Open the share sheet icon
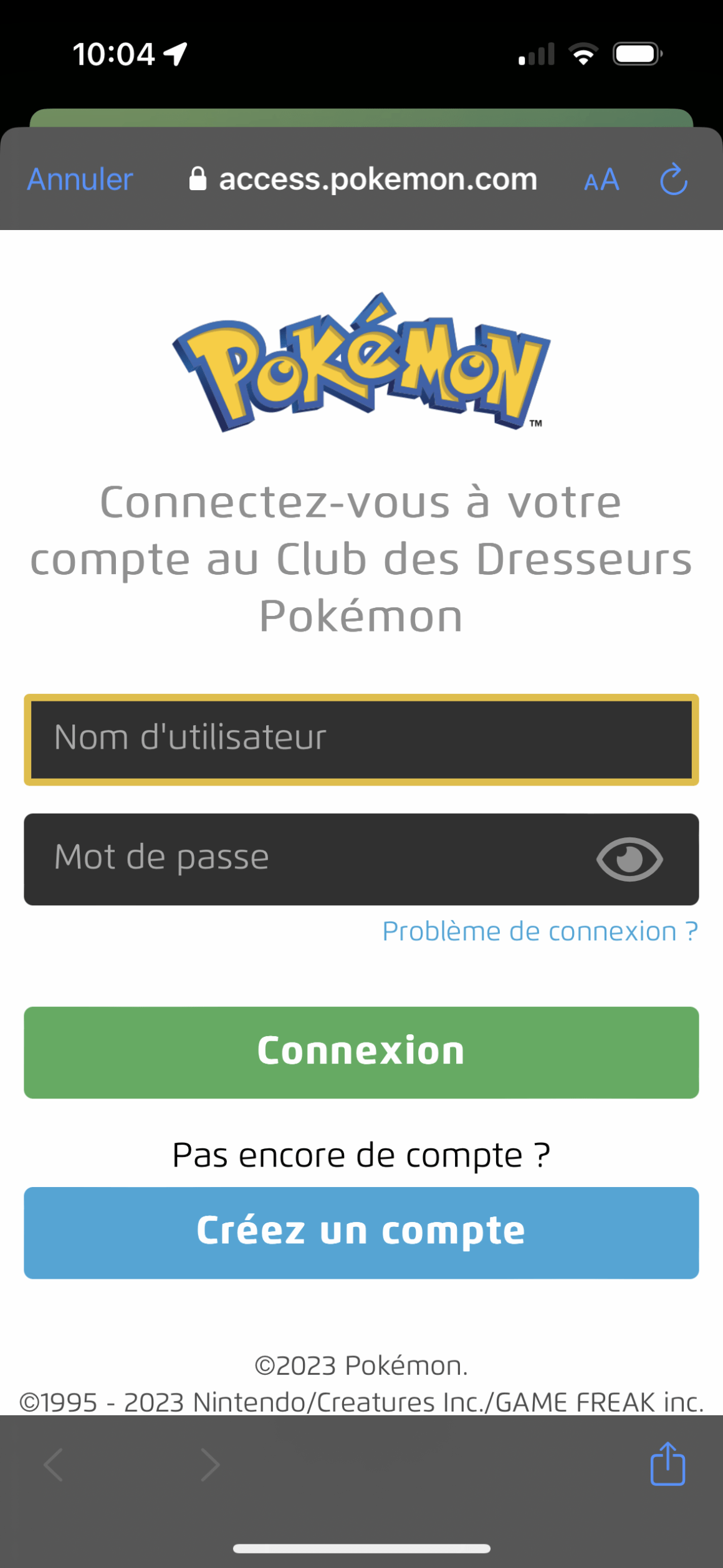The width and height of the screenshot is (723, 1568). 668,1464
